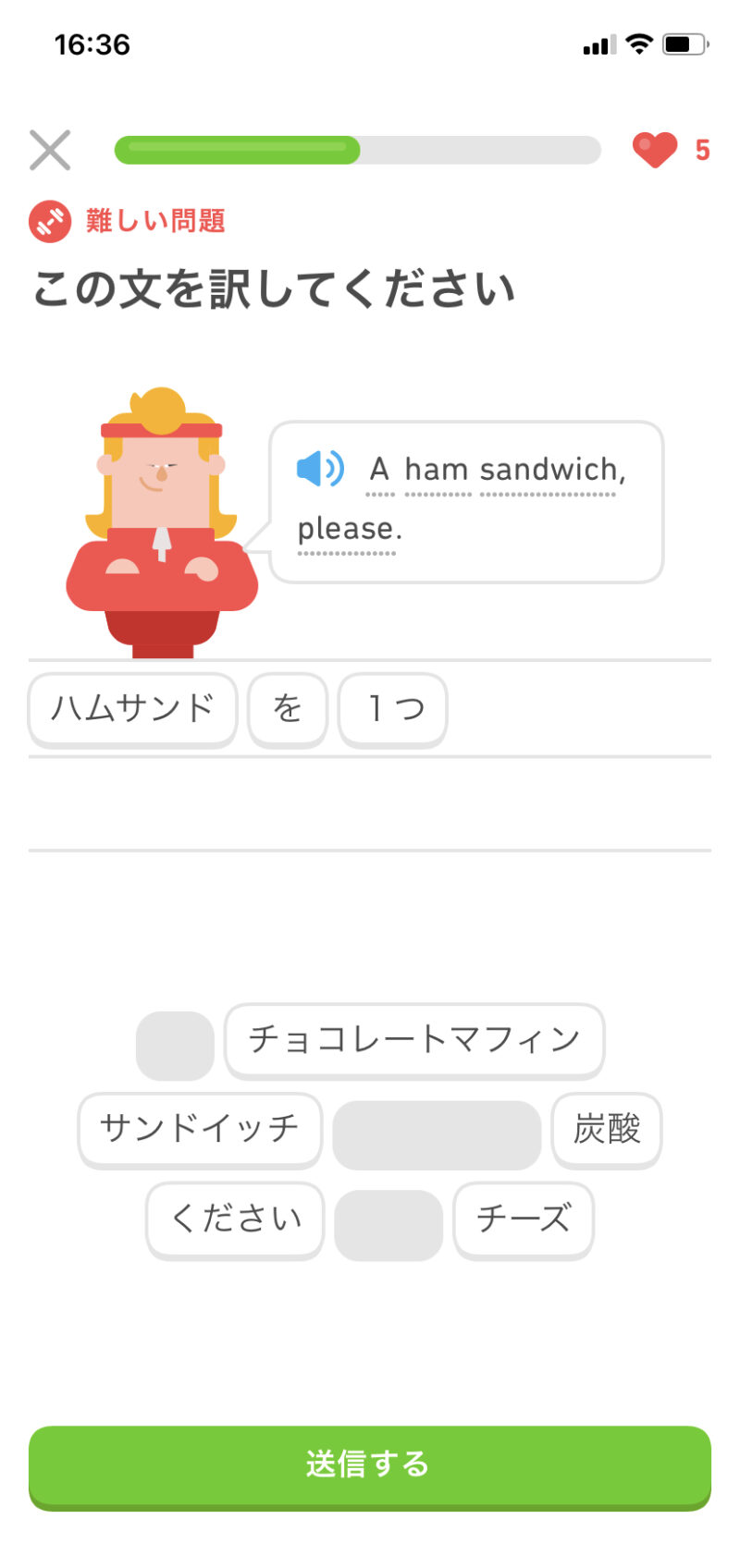This screenshot has width=740, height=1568.
Task: Select the サンドイッチ word tile
Action: [x=200, y=1129]
